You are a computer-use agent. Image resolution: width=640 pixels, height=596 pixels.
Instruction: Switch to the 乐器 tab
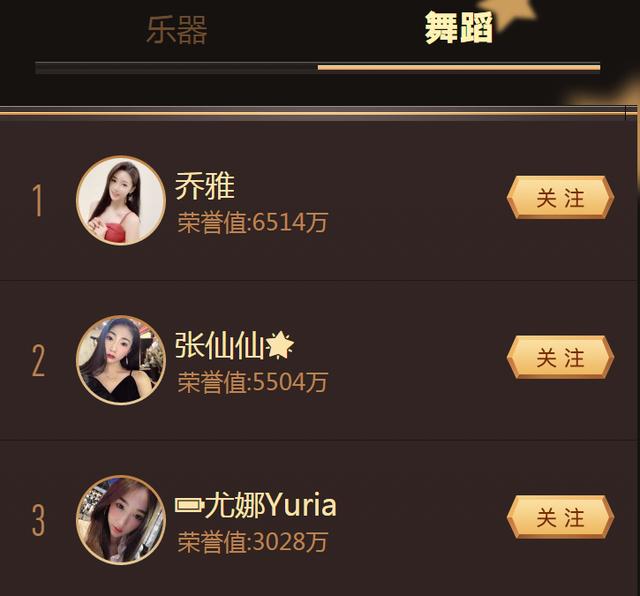177,30
